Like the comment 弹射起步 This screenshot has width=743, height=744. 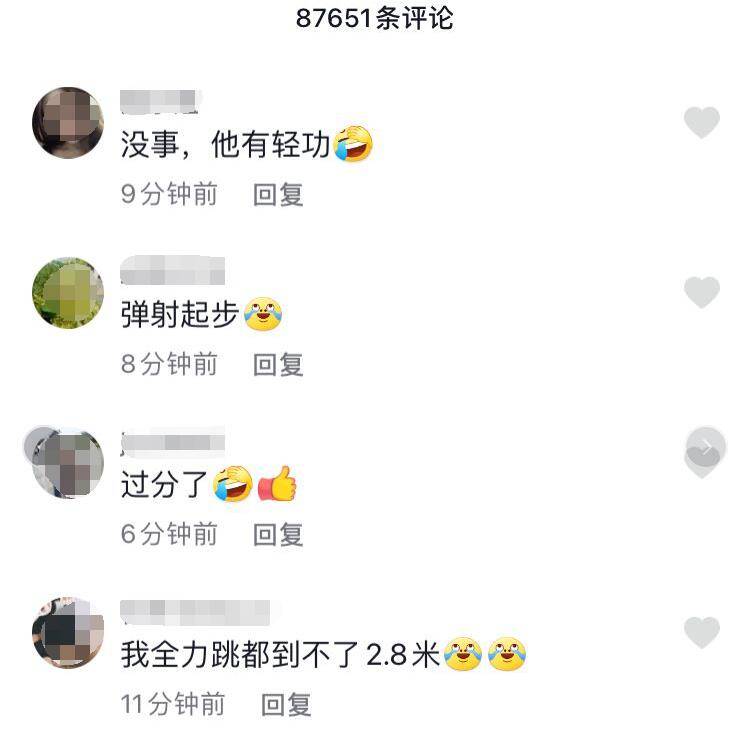[x=701, y=293]
